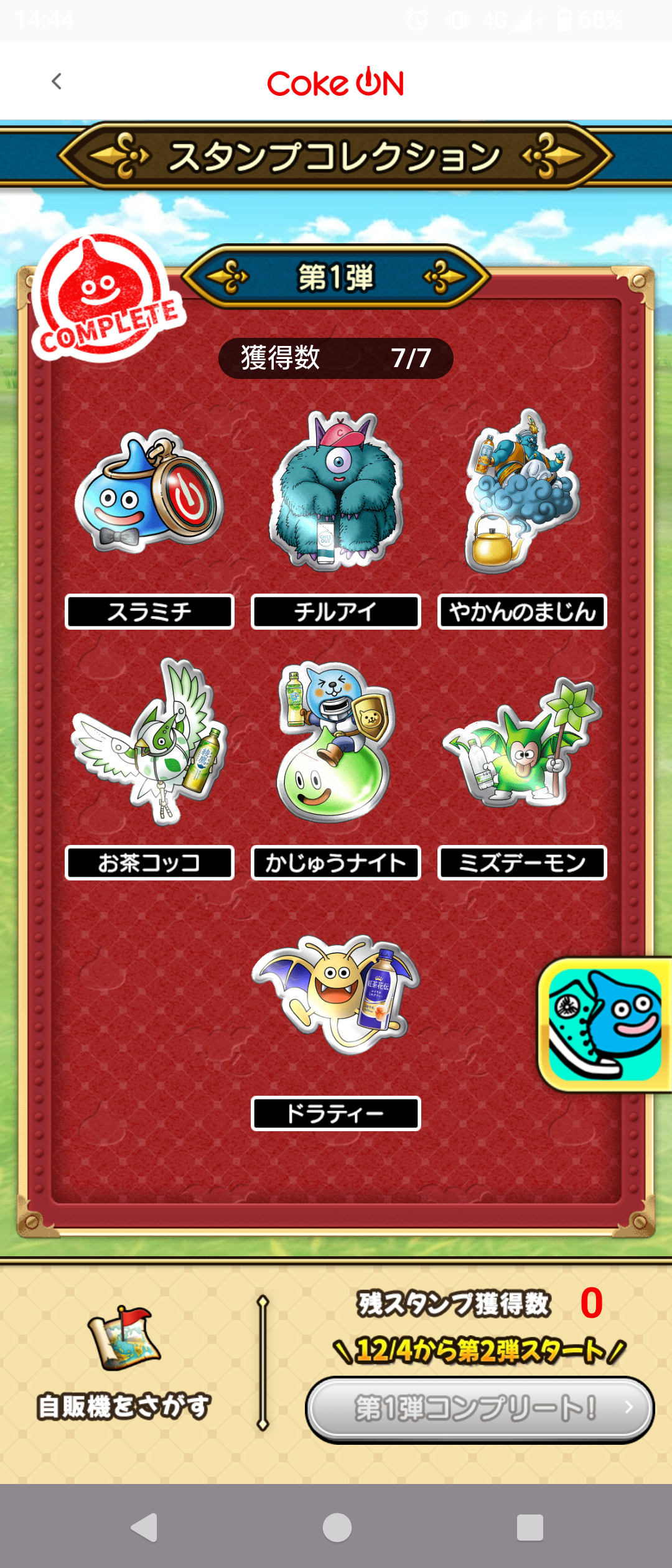Screen dimensions: 672x1568
Task: Go back using the header arrow
Action: [x=57, y=82]
